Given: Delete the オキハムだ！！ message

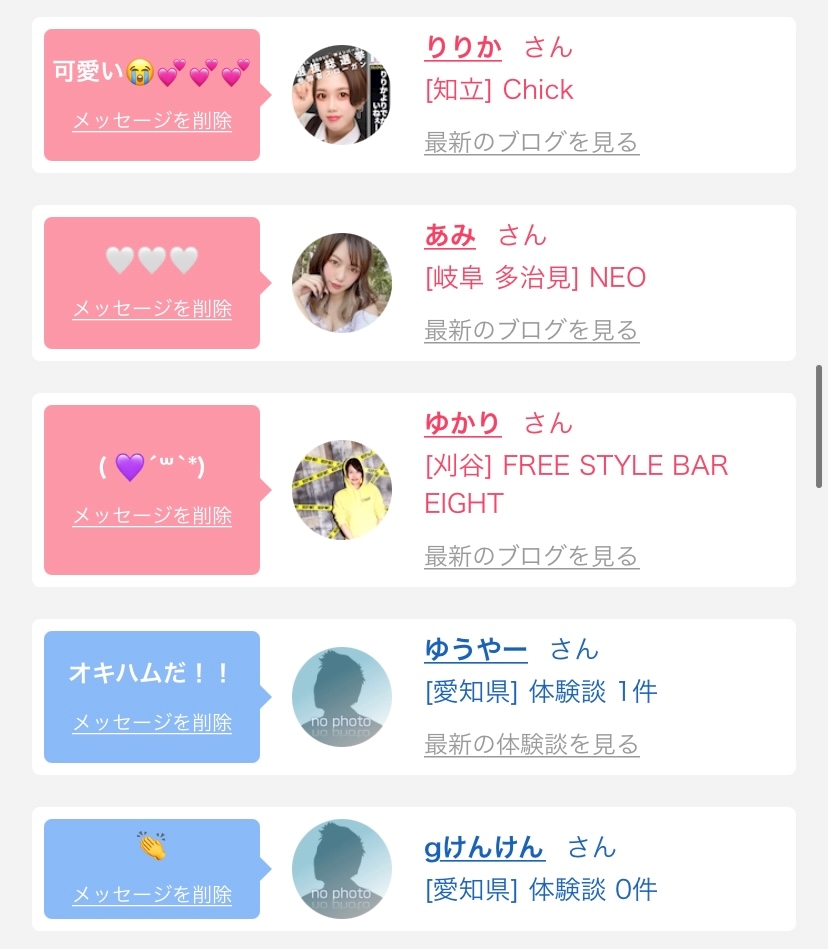Looking at the screenshot, I should [x=152, y=723].
